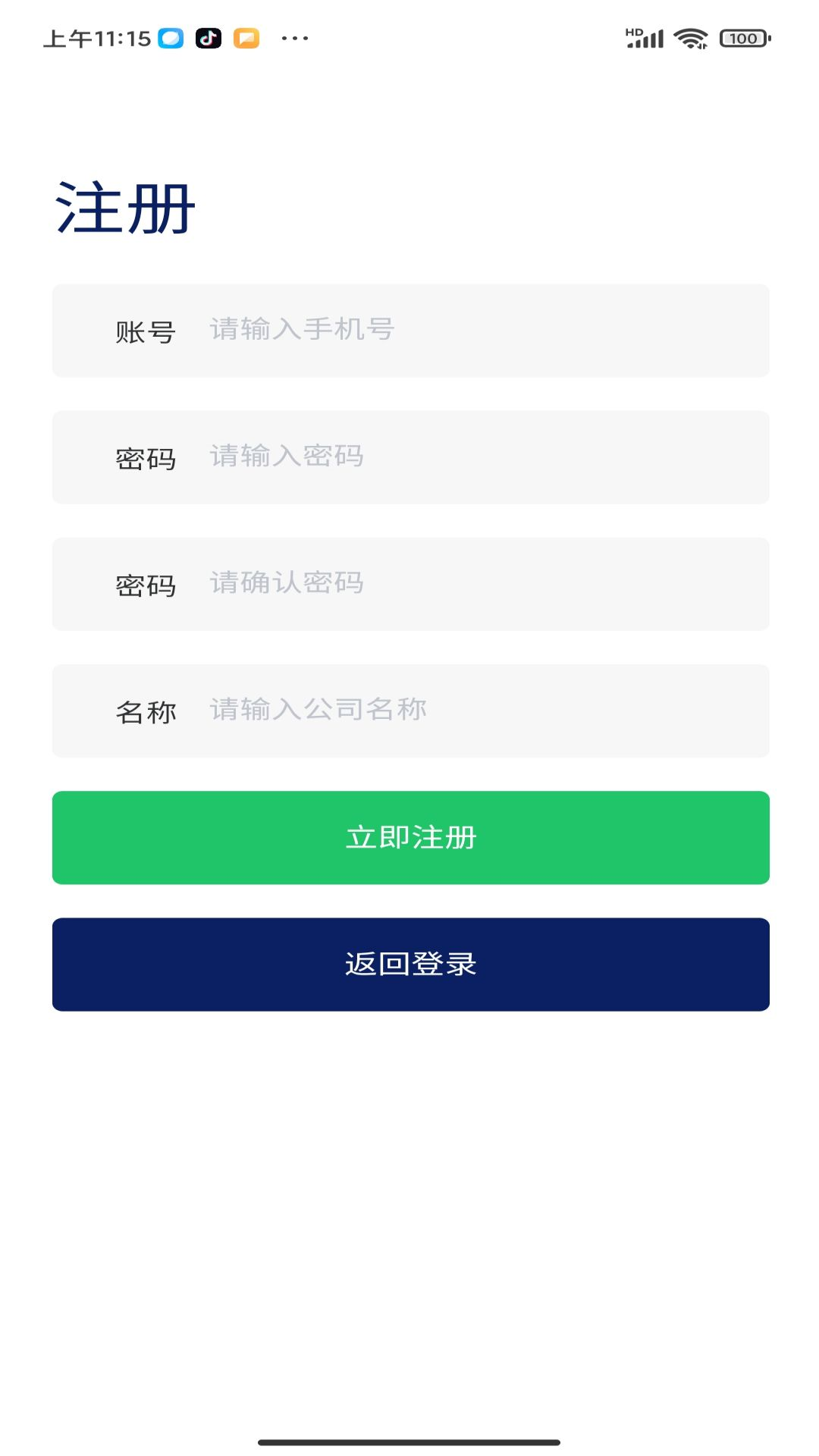Enter the company name field

point(455,711)
